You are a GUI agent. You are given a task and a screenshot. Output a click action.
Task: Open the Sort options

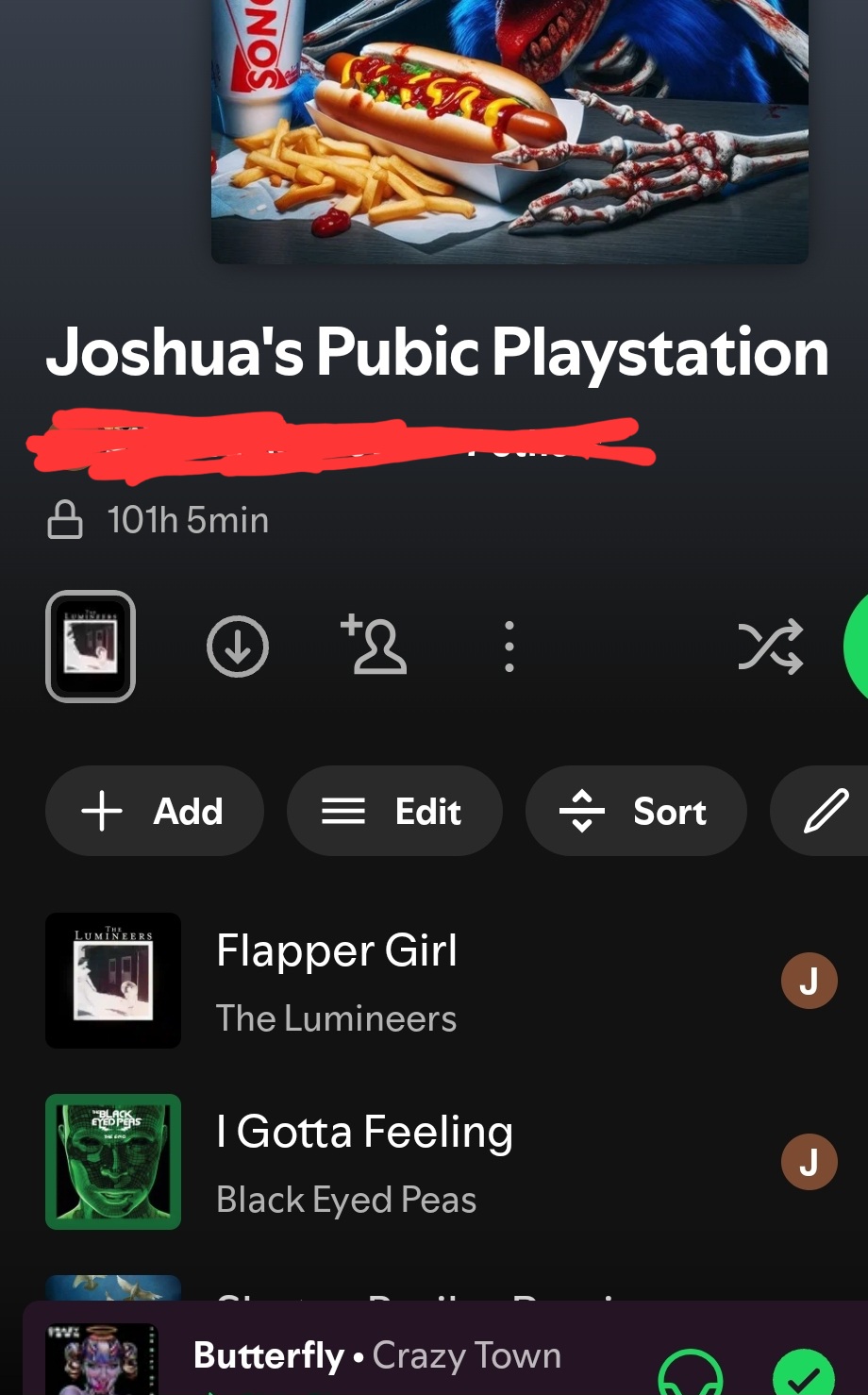pos(635,812)
